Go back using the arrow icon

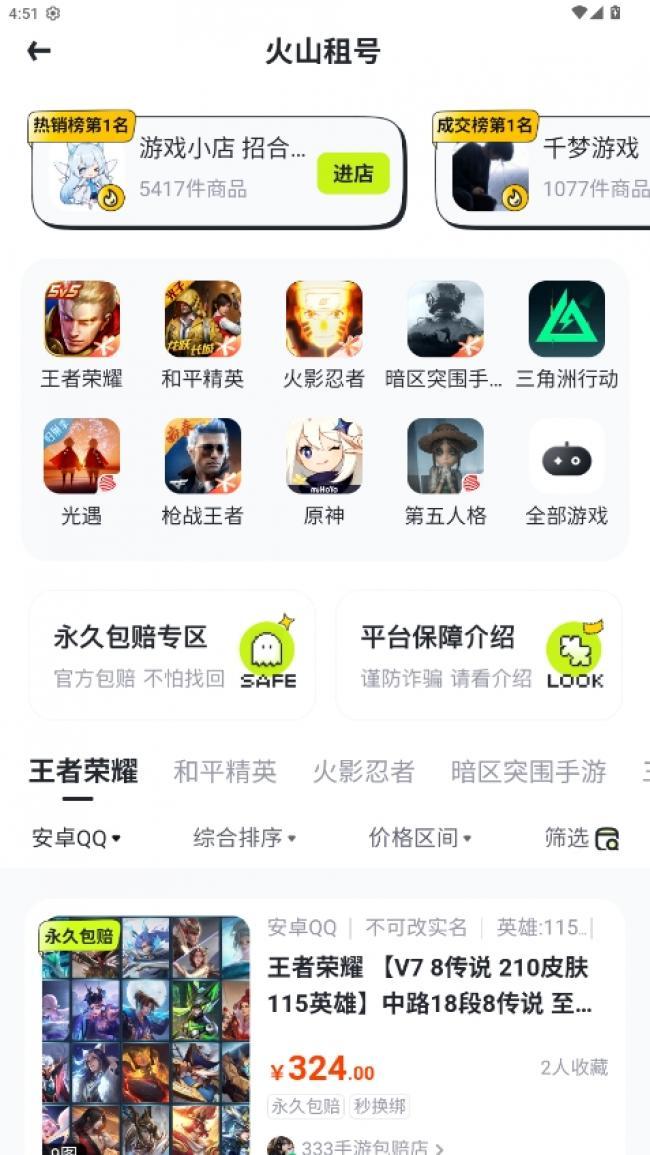[x=39, y=51]
